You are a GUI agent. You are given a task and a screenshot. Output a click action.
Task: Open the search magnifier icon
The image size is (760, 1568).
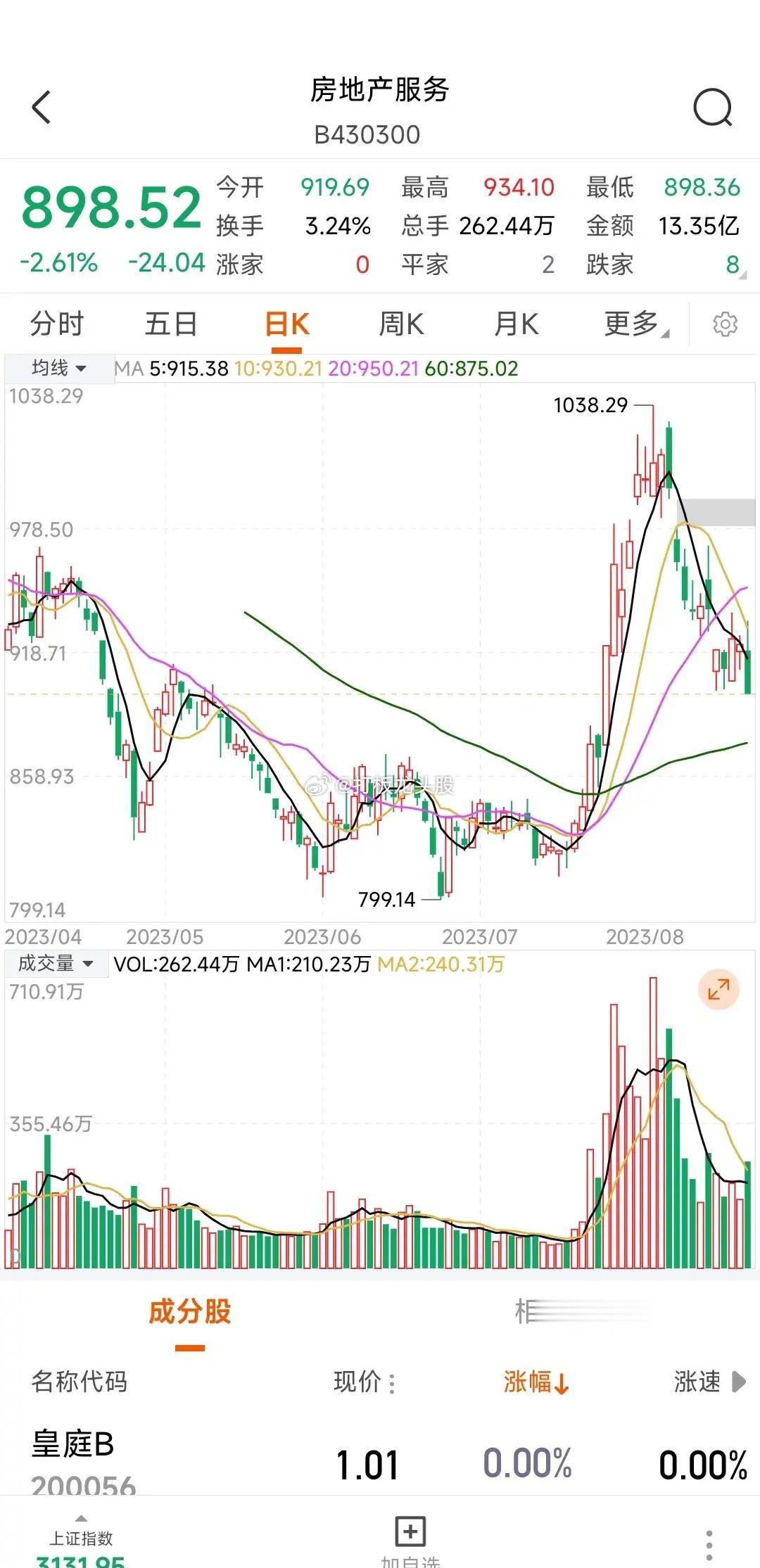coord(713,108)
